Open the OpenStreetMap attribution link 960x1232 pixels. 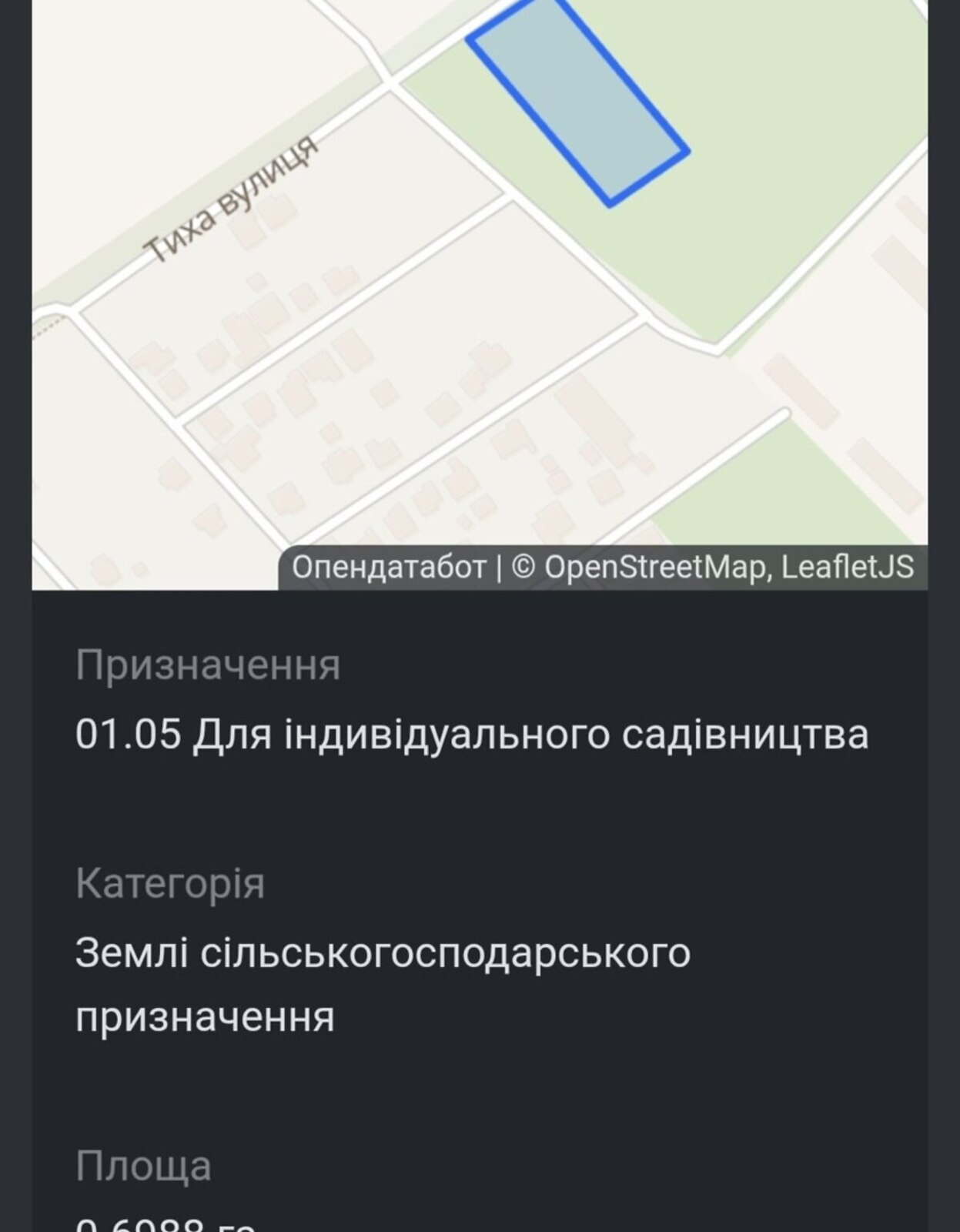pos(654,567)
